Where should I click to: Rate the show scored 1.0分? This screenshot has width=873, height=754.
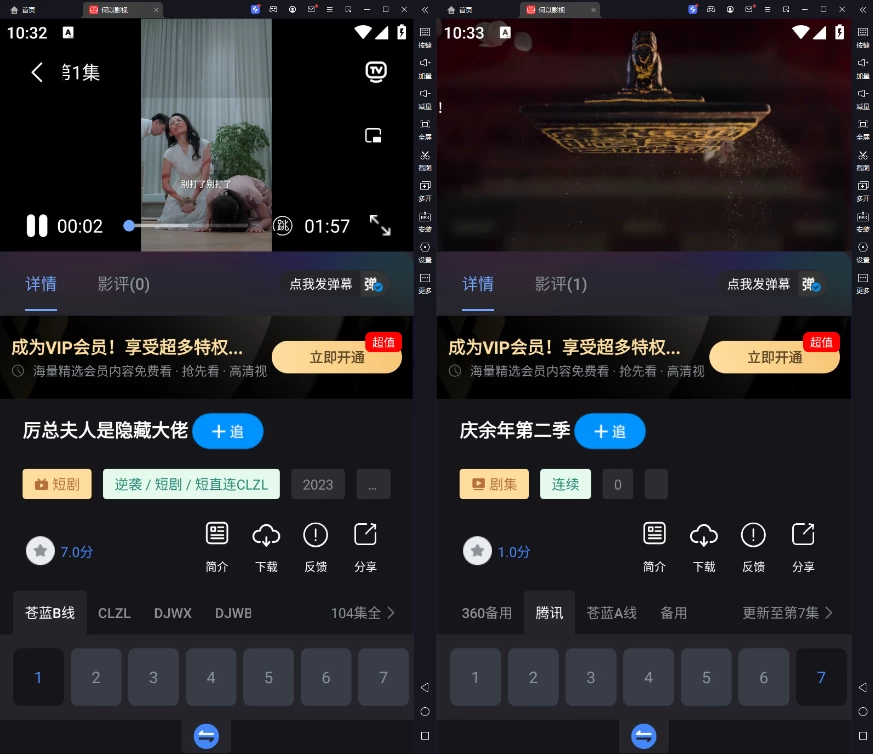coord(477,551)
